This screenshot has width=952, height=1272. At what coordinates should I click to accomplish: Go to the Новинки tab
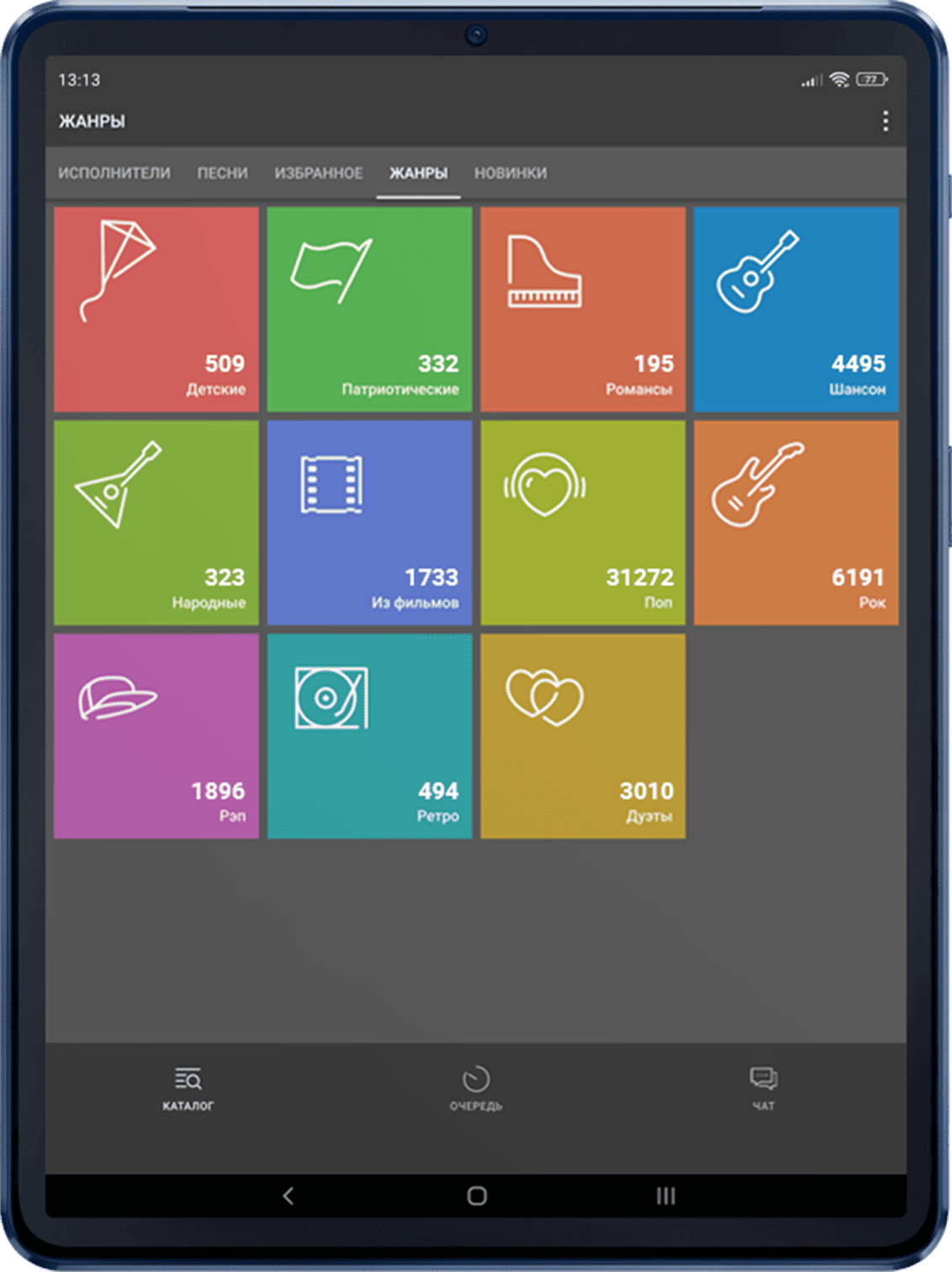[x=510, y=173]
